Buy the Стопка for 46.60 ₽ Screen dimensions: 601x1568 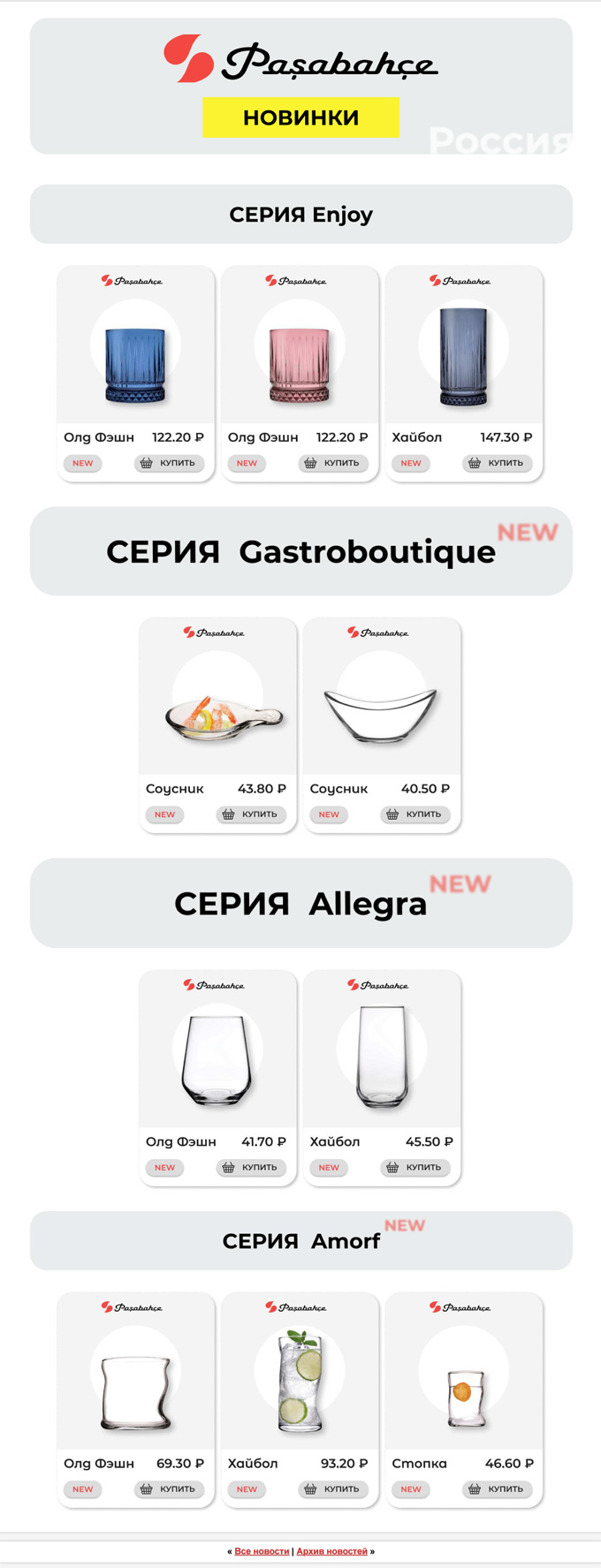click(498, 1488)
